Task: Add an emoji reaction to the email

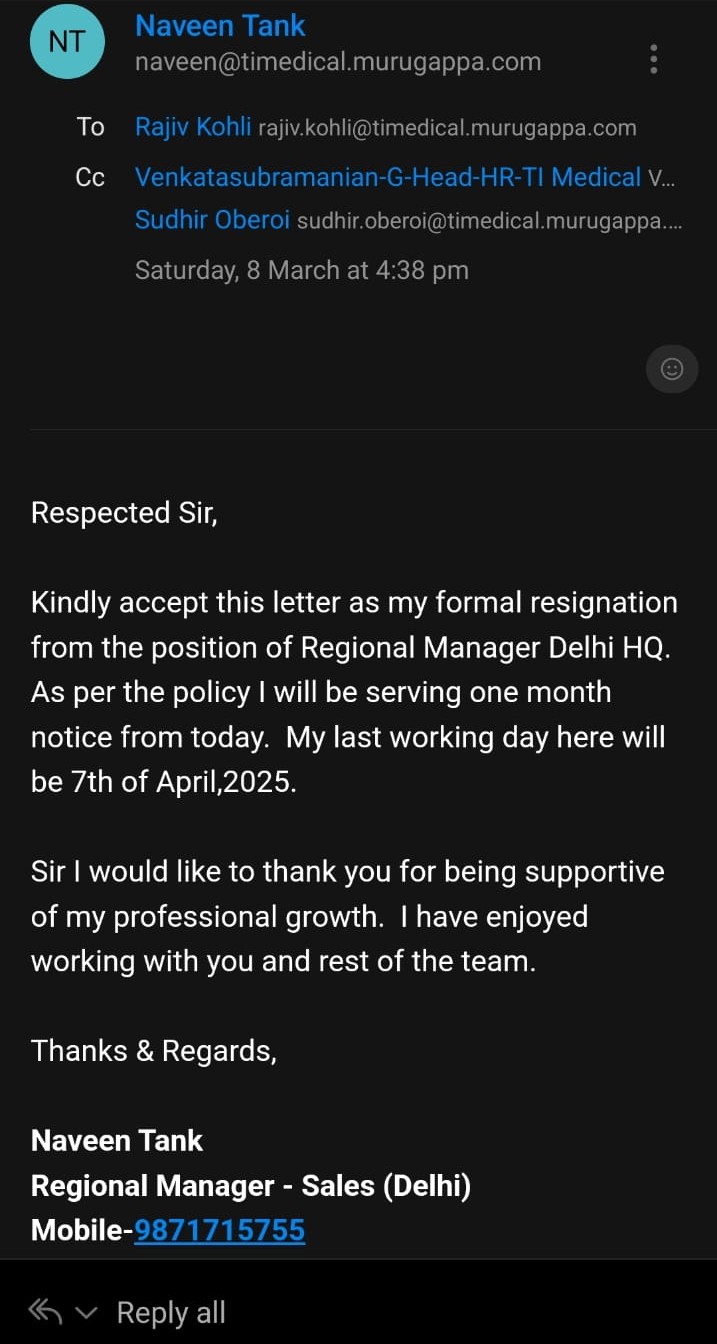Action: (x=672, y=369)
